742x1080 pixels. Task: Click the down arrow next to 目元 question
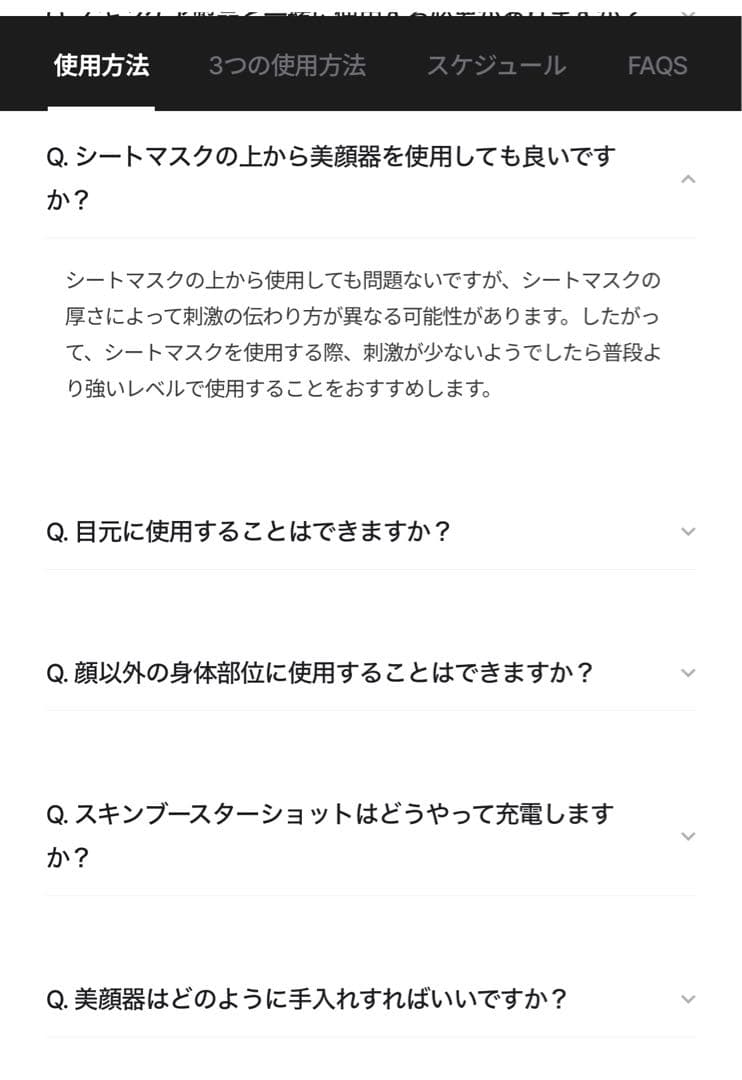(x=688, y=533)
